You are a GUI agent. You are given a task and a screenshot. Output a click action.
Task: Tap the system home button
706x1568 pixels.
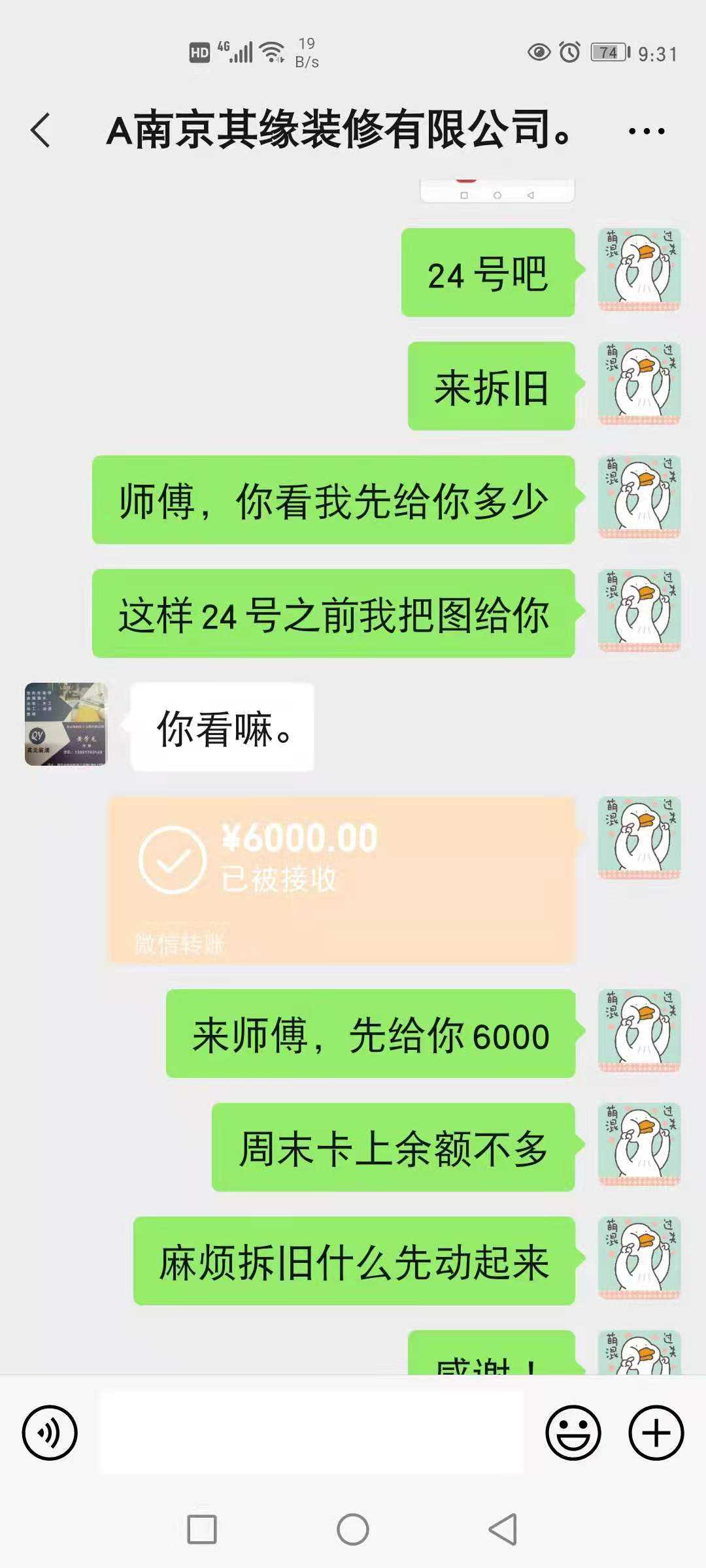point(353,1529)
